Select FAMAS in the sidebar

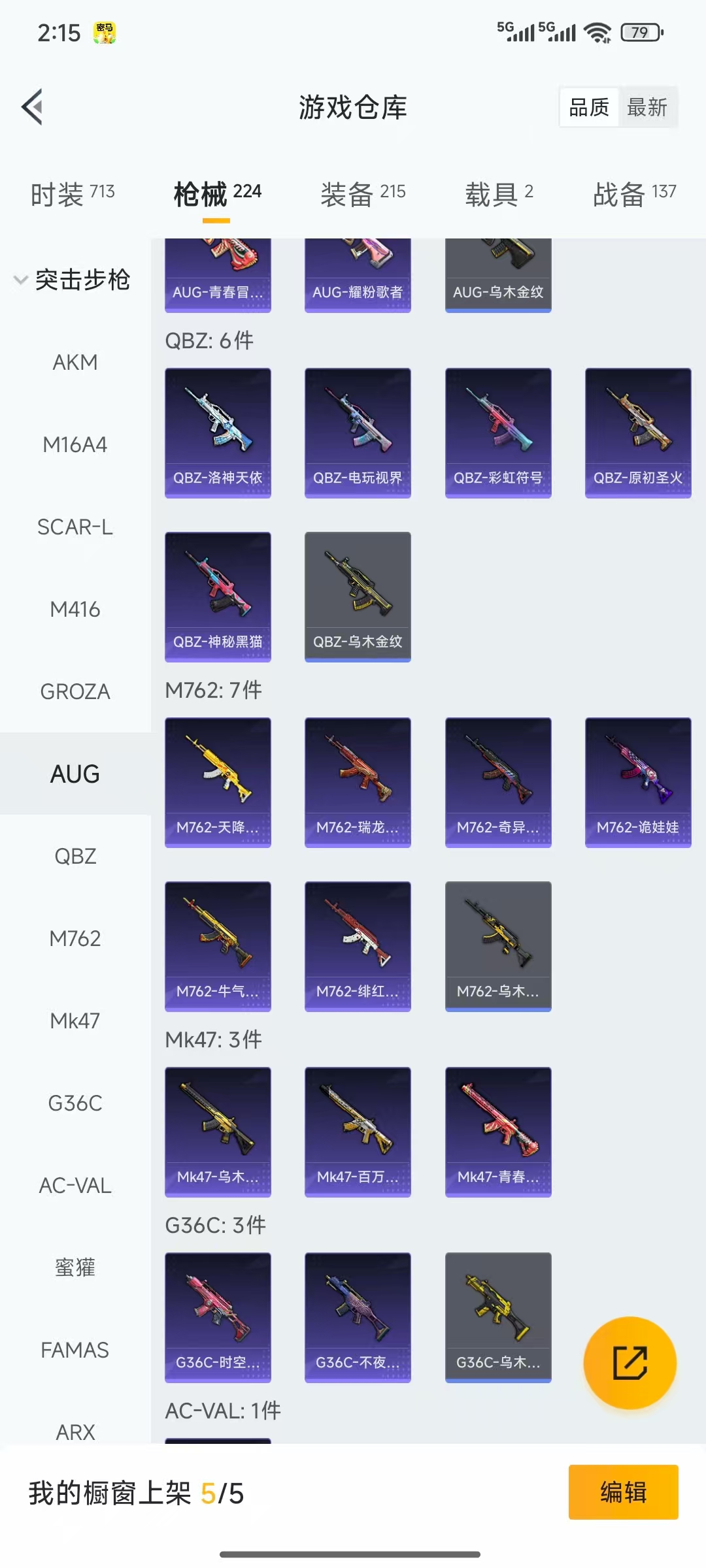[75, 1350]
